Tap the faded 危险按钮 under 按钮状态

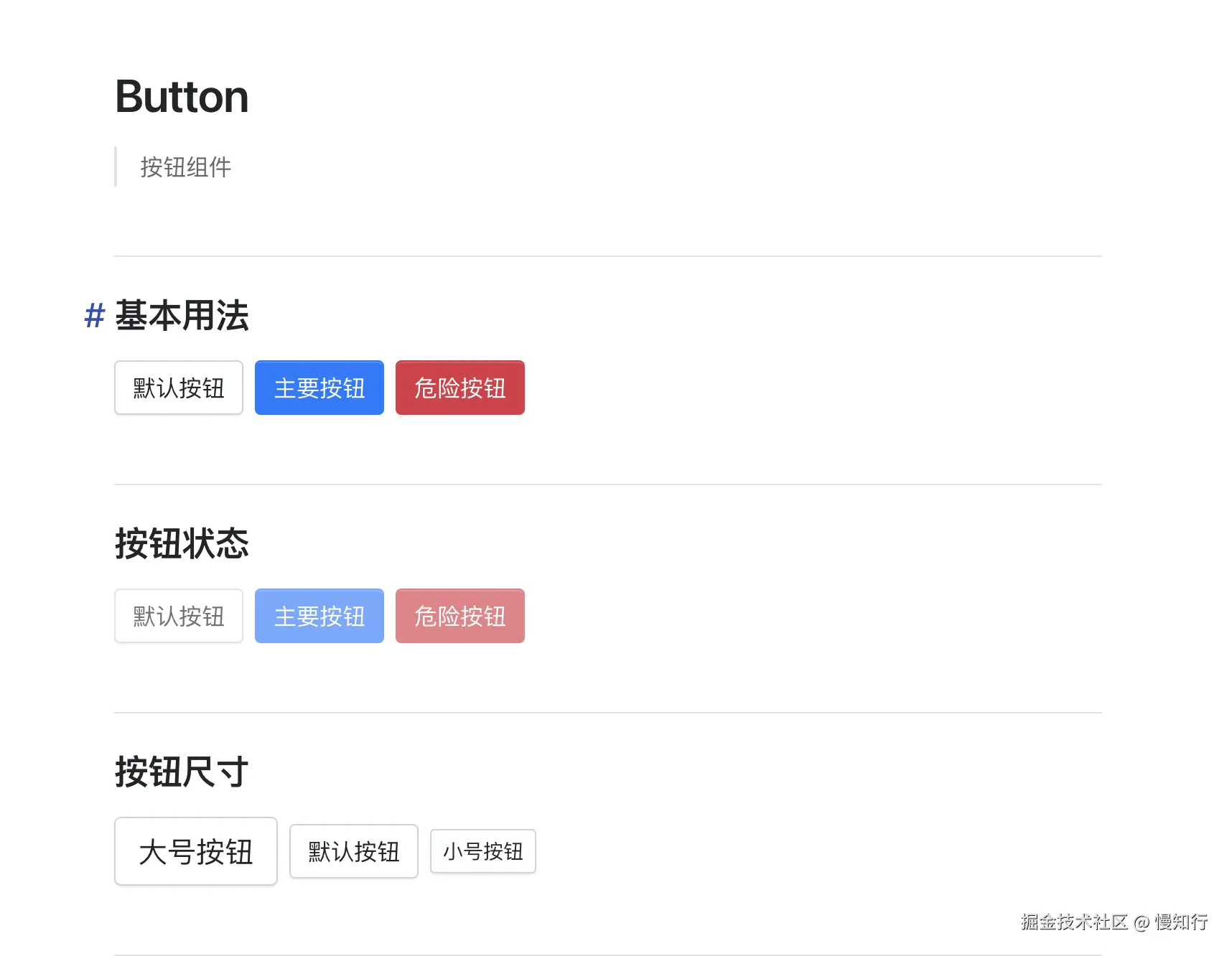tap(460, 616)
